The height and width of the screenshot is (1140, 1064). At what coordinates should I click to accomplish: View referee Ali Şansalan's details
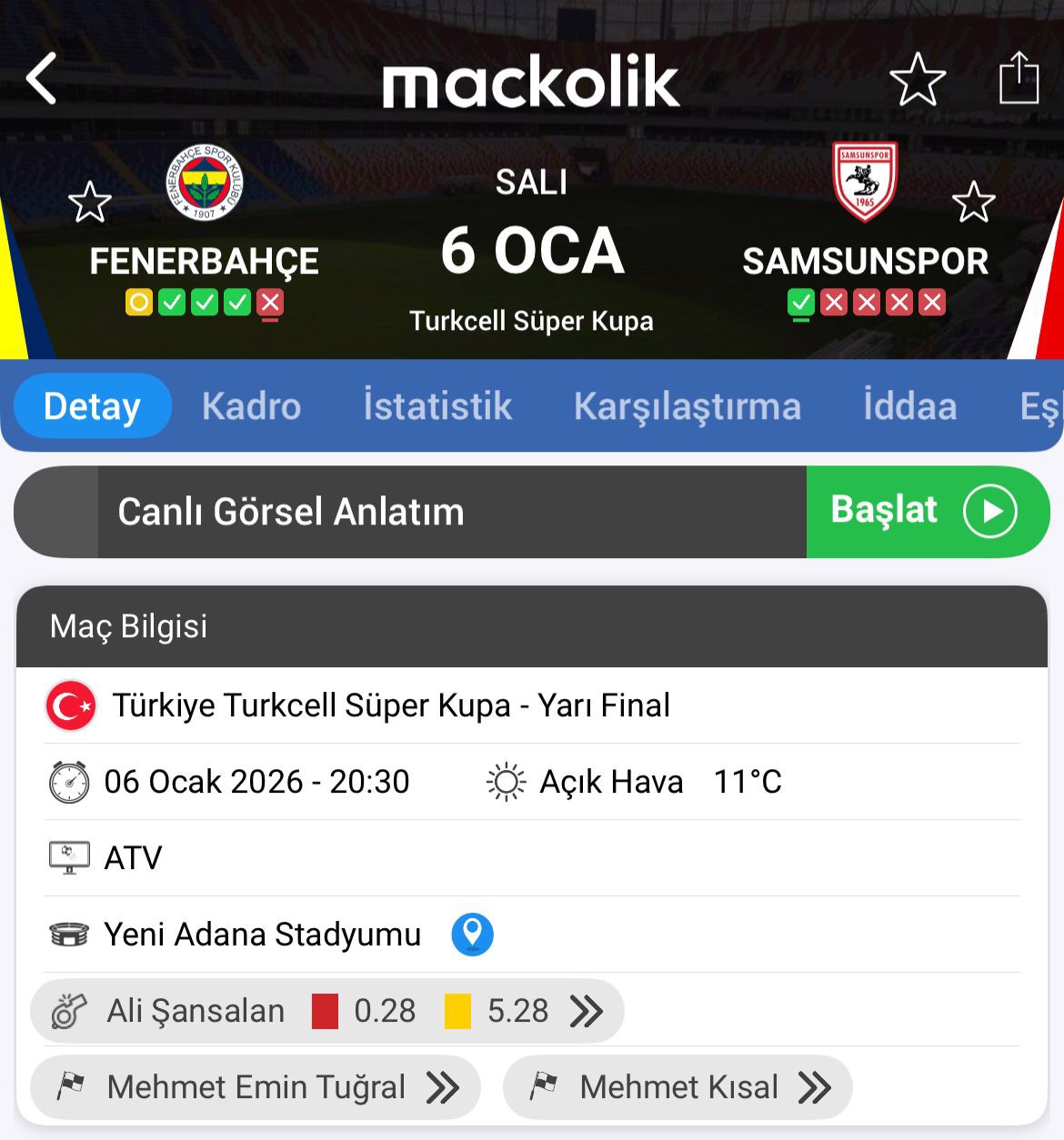[x=327, y=1011]
